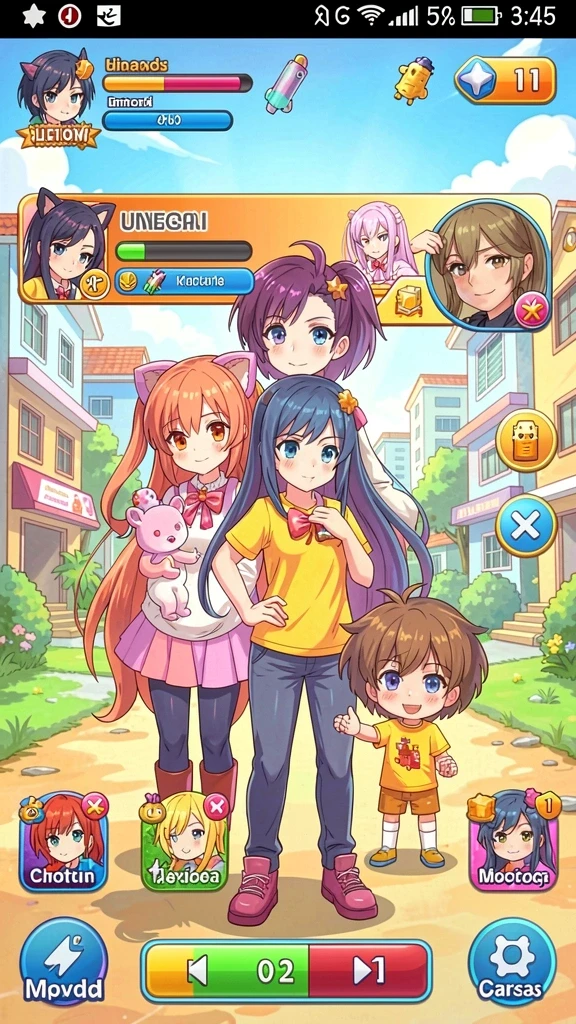The width and height of the screenshot is (576, 1024).
Task: Remove the blonde character with the pink X badge
Action: click(x=216, y=808)
